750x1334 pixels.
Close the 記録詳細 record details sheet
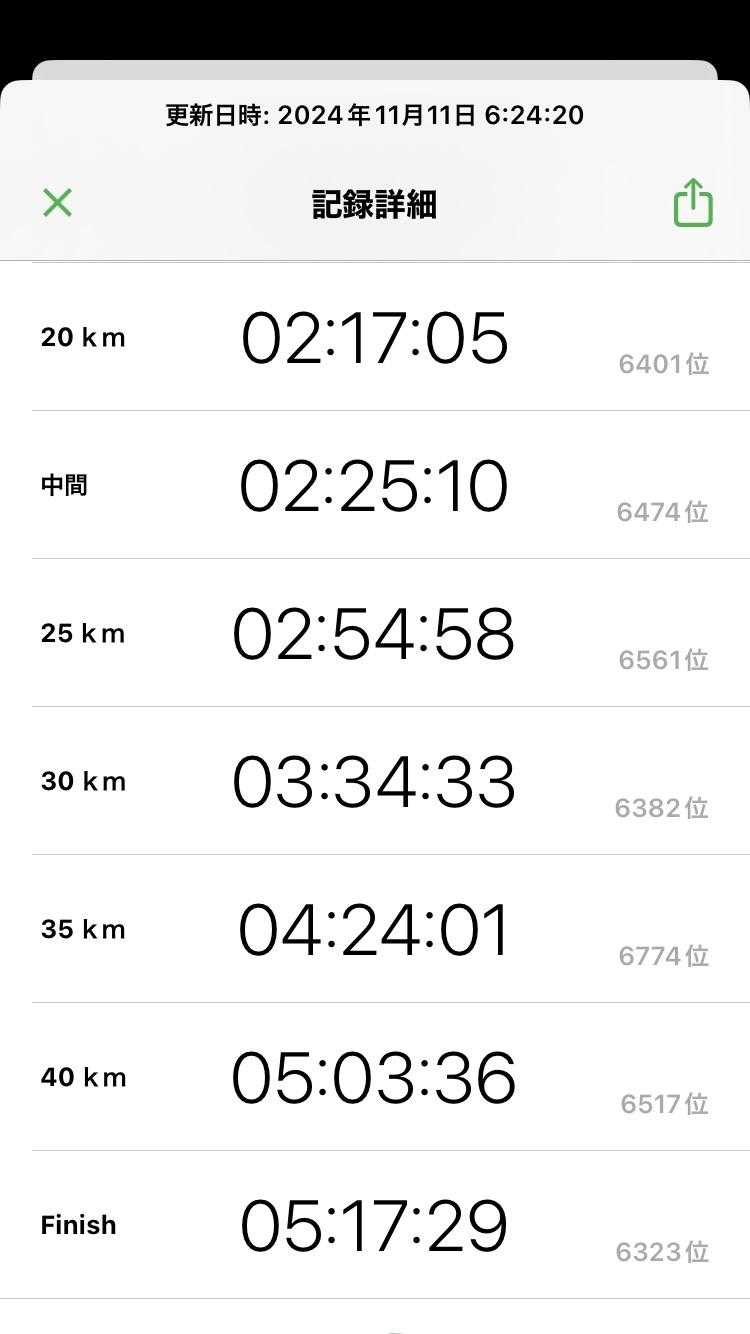[58, 203]
